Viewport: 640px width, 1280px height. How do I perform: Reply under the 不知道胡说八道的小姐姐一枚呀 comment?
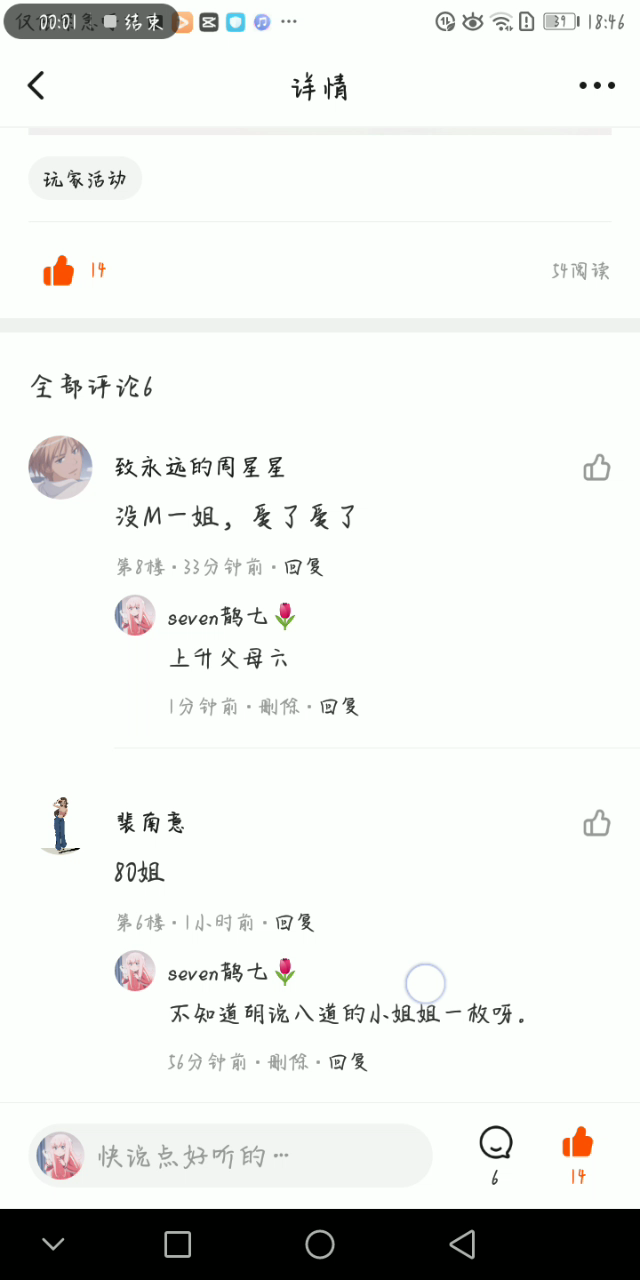[348, 1062]
